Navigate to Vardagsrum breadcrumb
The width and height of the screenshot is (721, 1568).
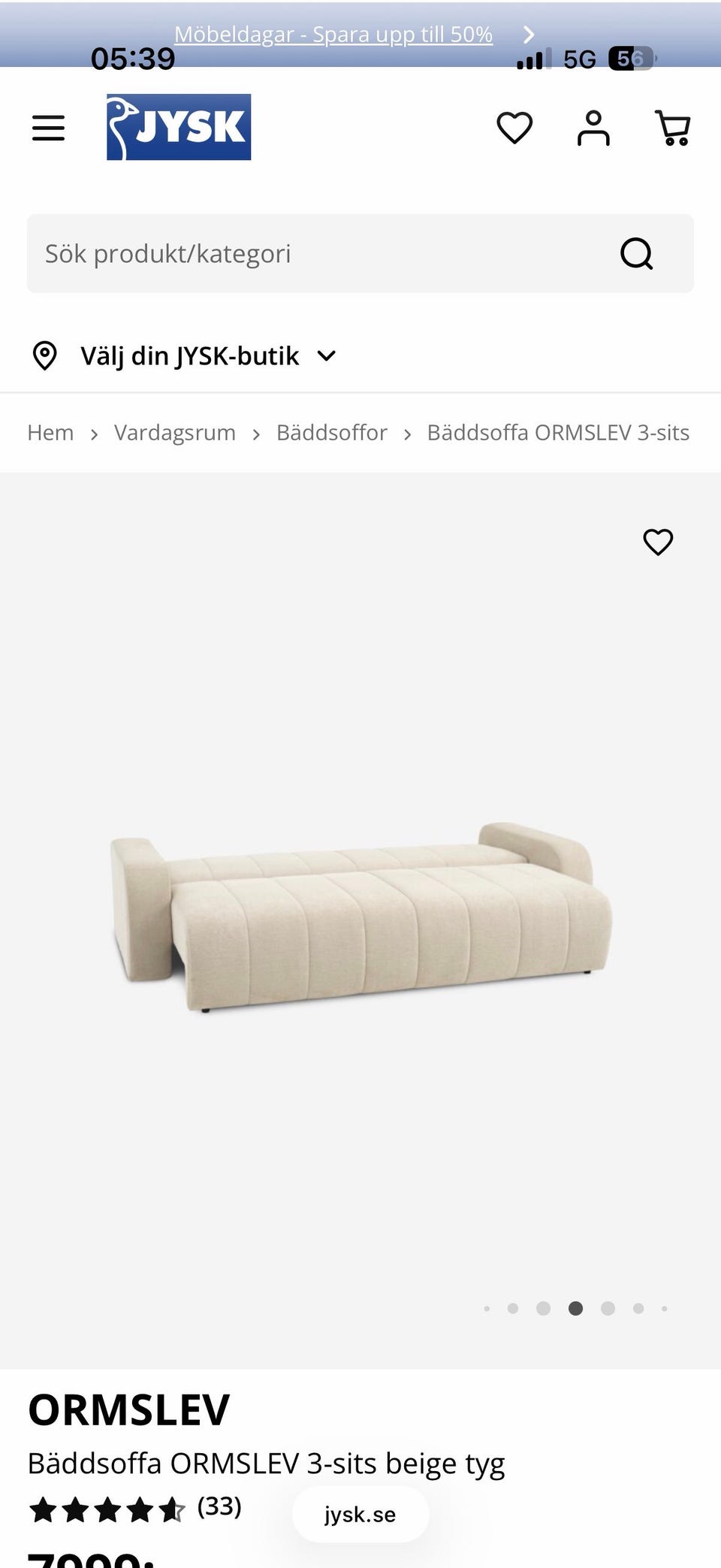(x=174, y=432)
